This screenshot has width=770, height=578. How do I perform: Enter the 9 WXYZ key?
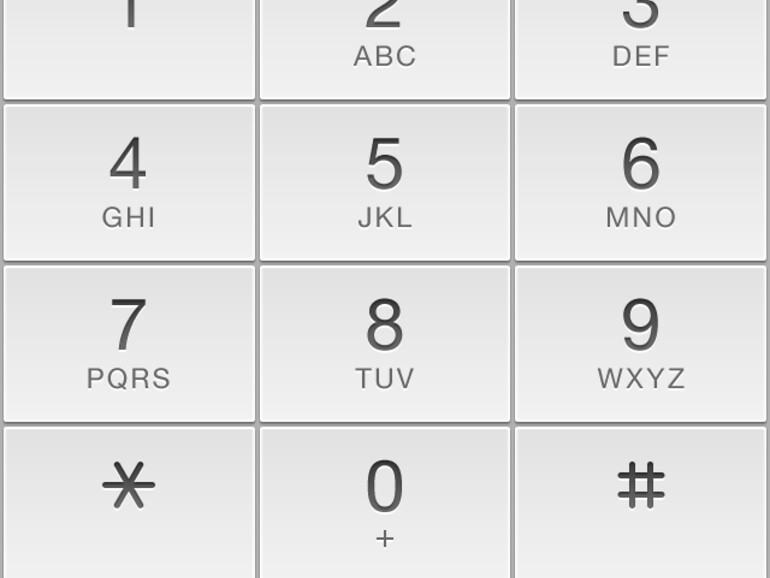click(640, 343)
